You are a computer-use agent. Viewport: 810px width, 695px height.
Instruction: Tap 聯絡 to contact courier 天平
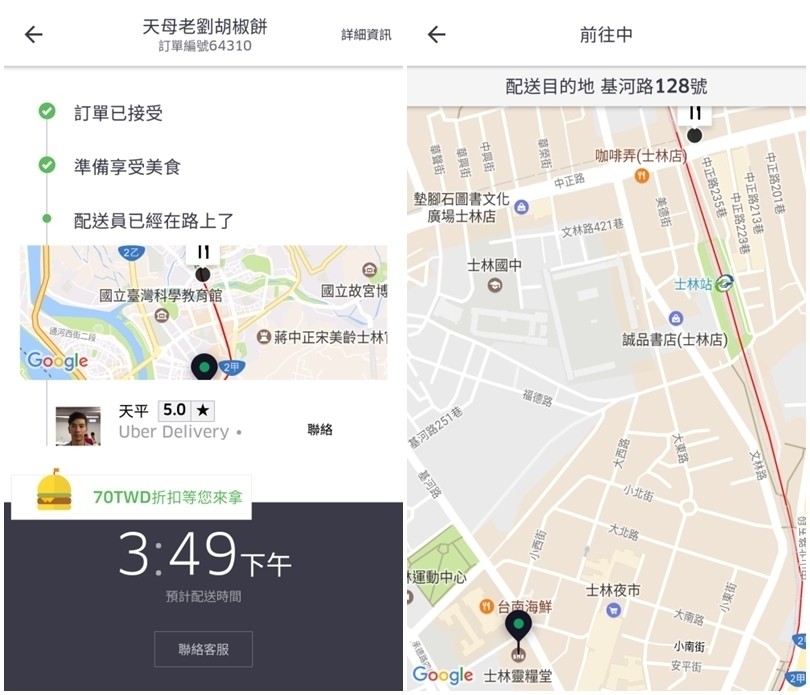point(320,430)
